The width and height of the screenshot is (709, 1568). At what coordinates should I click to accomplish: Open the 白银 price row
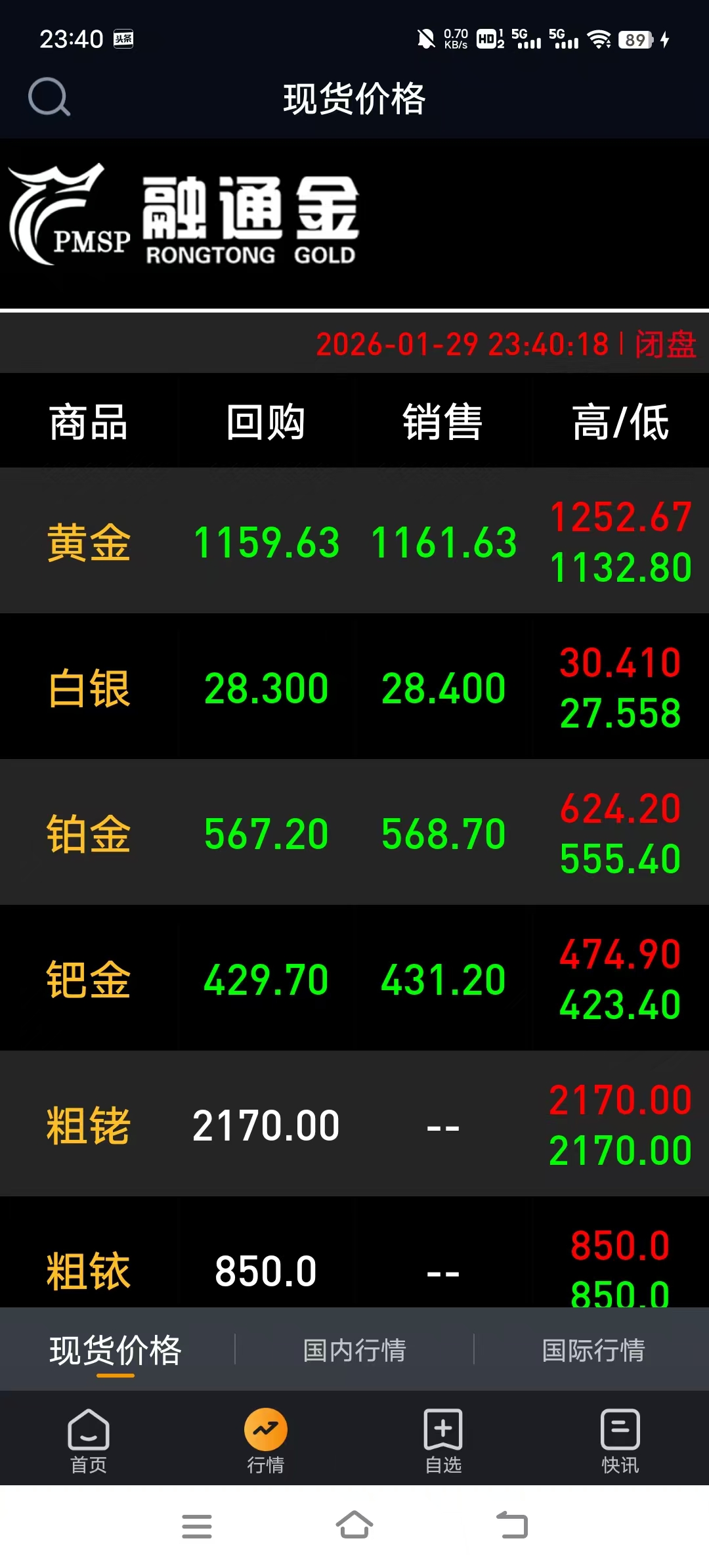point(354,687)
